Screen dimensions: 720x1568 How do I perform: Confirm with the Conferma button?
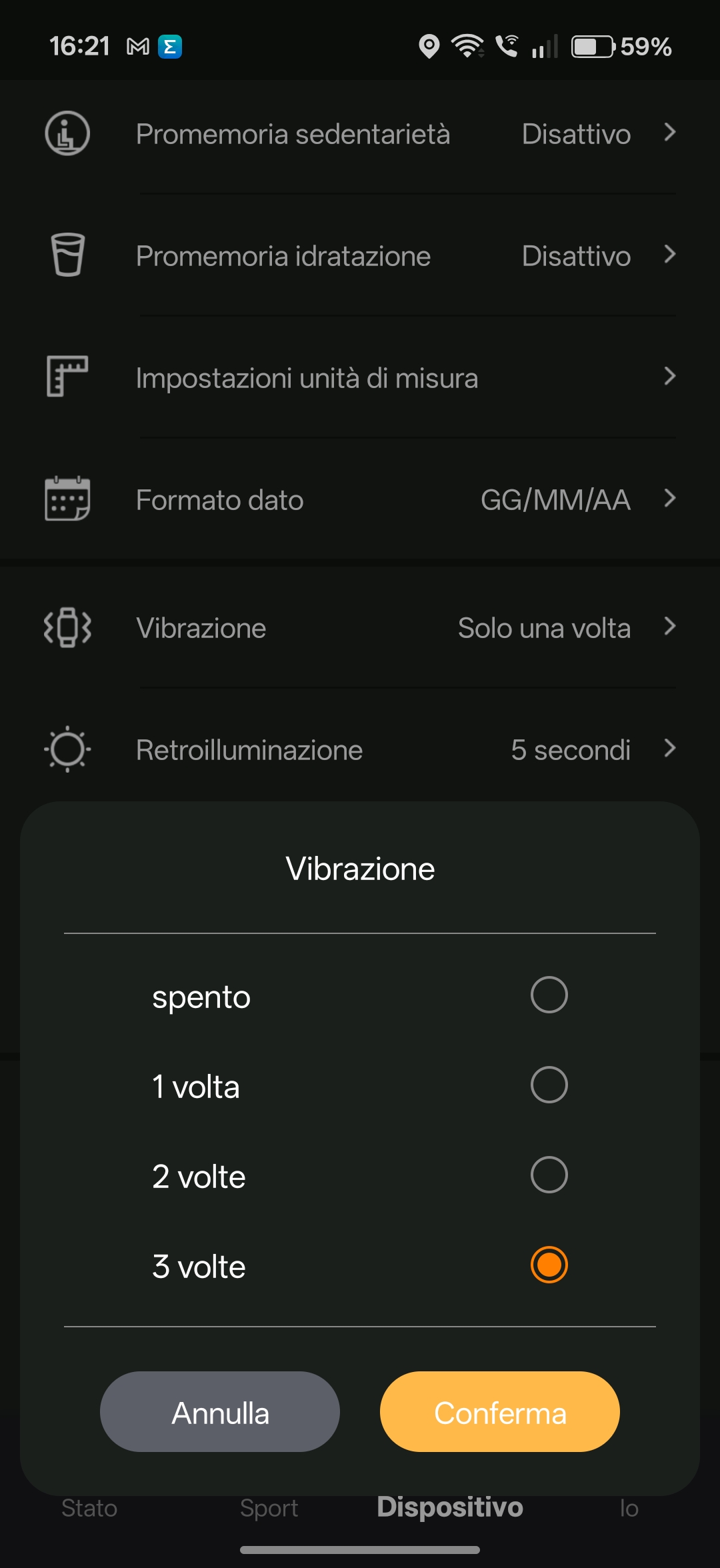tap(500, 1412)
